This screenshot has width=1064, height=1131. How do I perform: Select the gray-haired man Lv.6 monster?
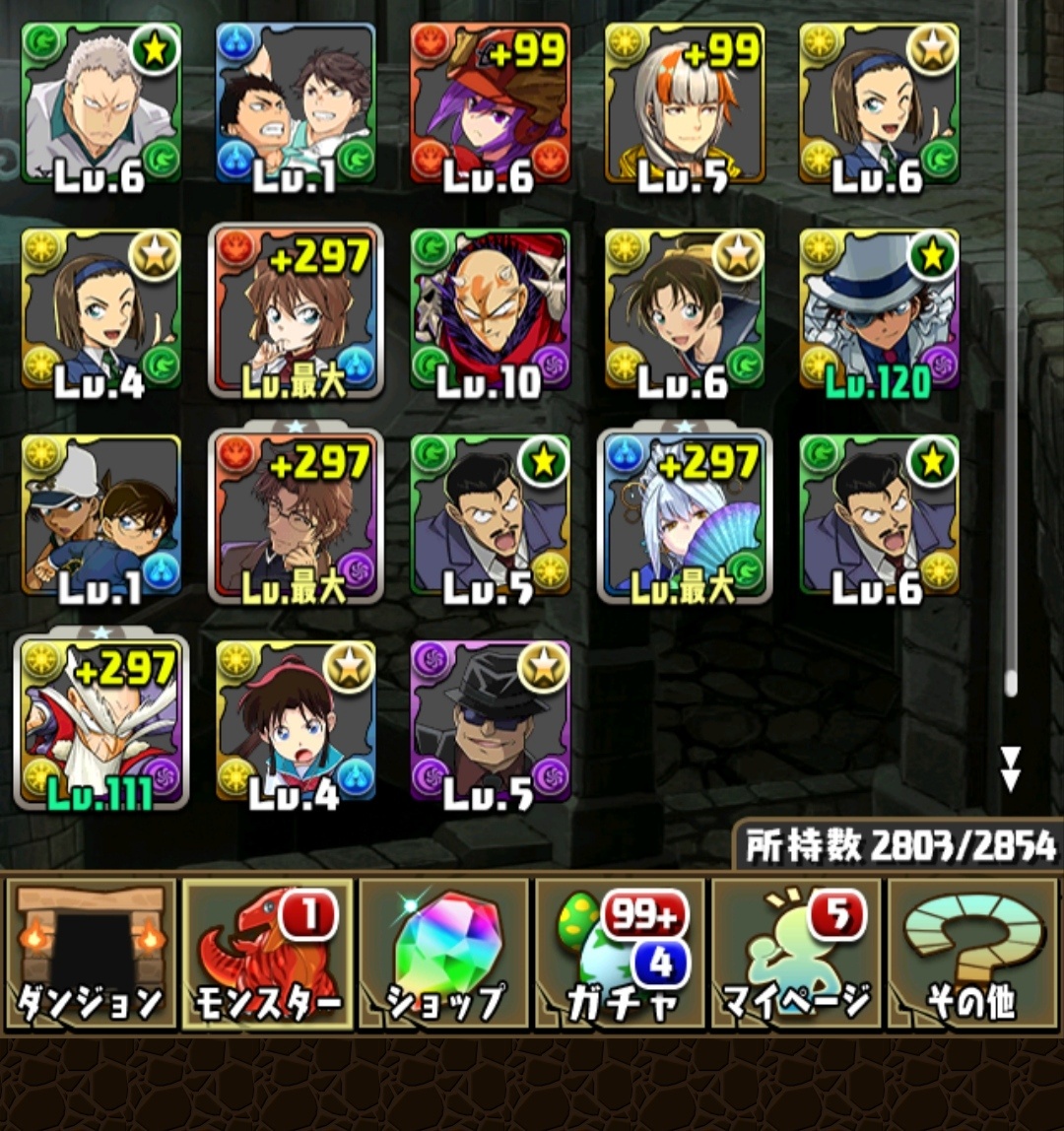coord(100,103)
